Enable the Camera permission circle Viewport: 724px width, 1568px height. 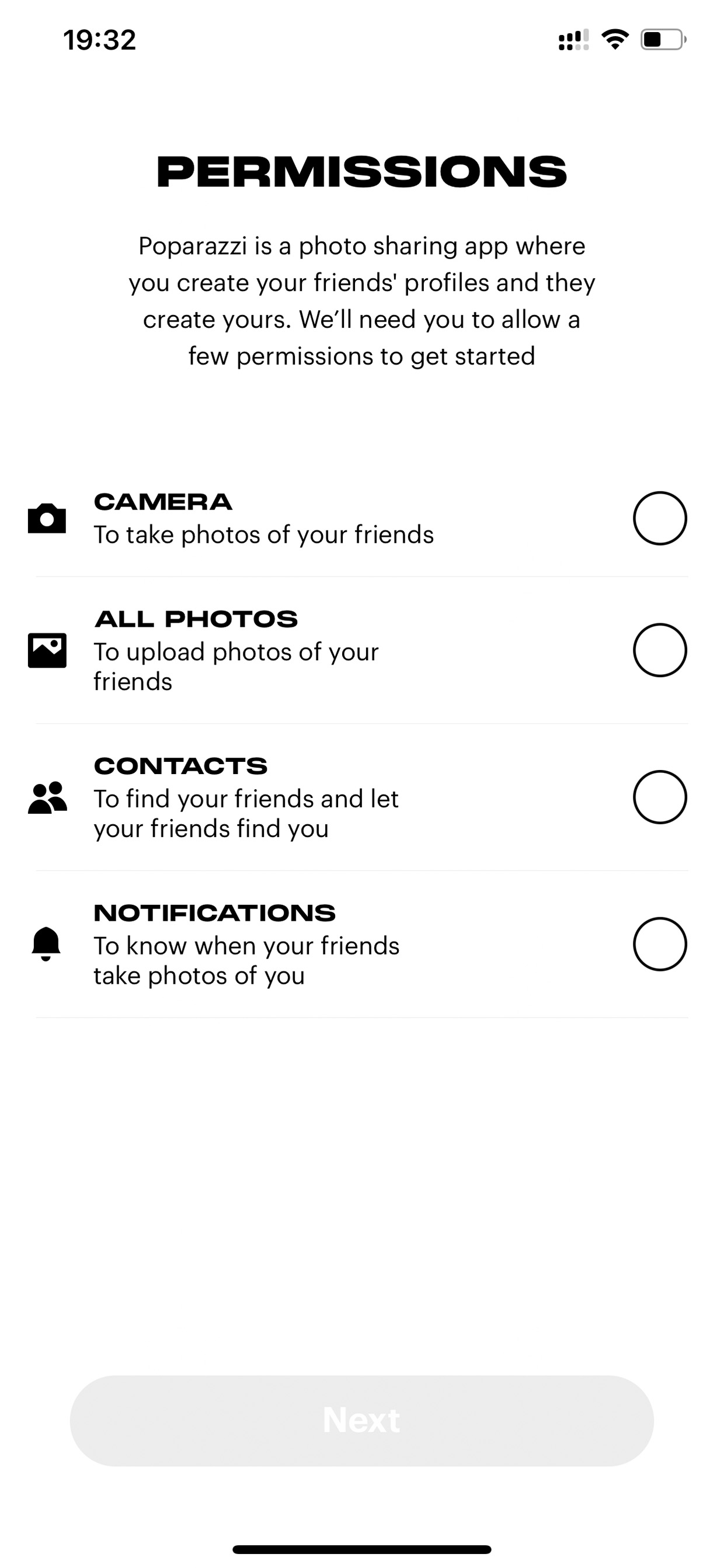660,518
